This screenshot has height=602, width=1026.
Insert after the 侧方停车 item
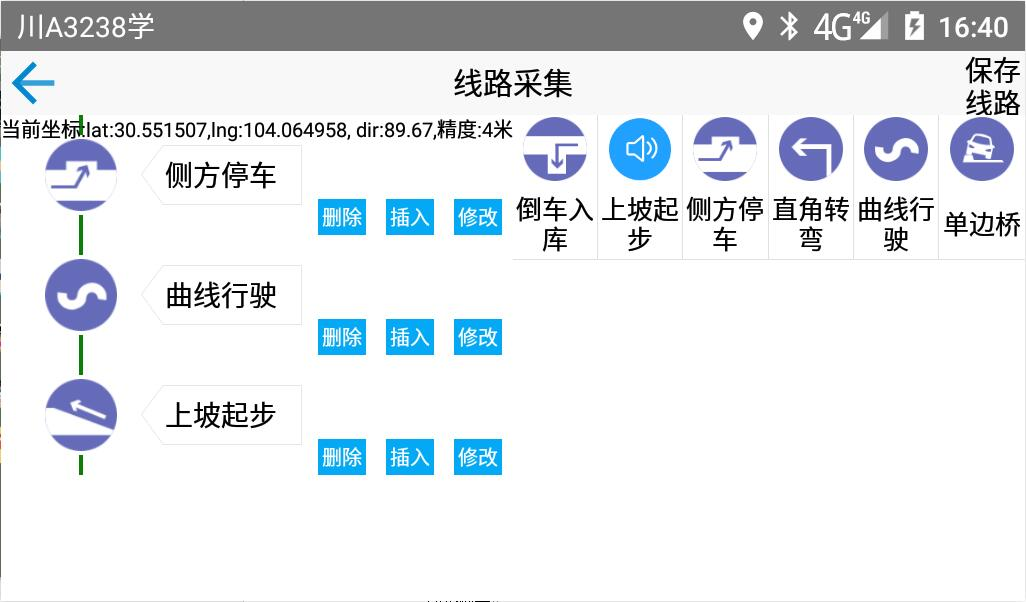coord(410,217)
